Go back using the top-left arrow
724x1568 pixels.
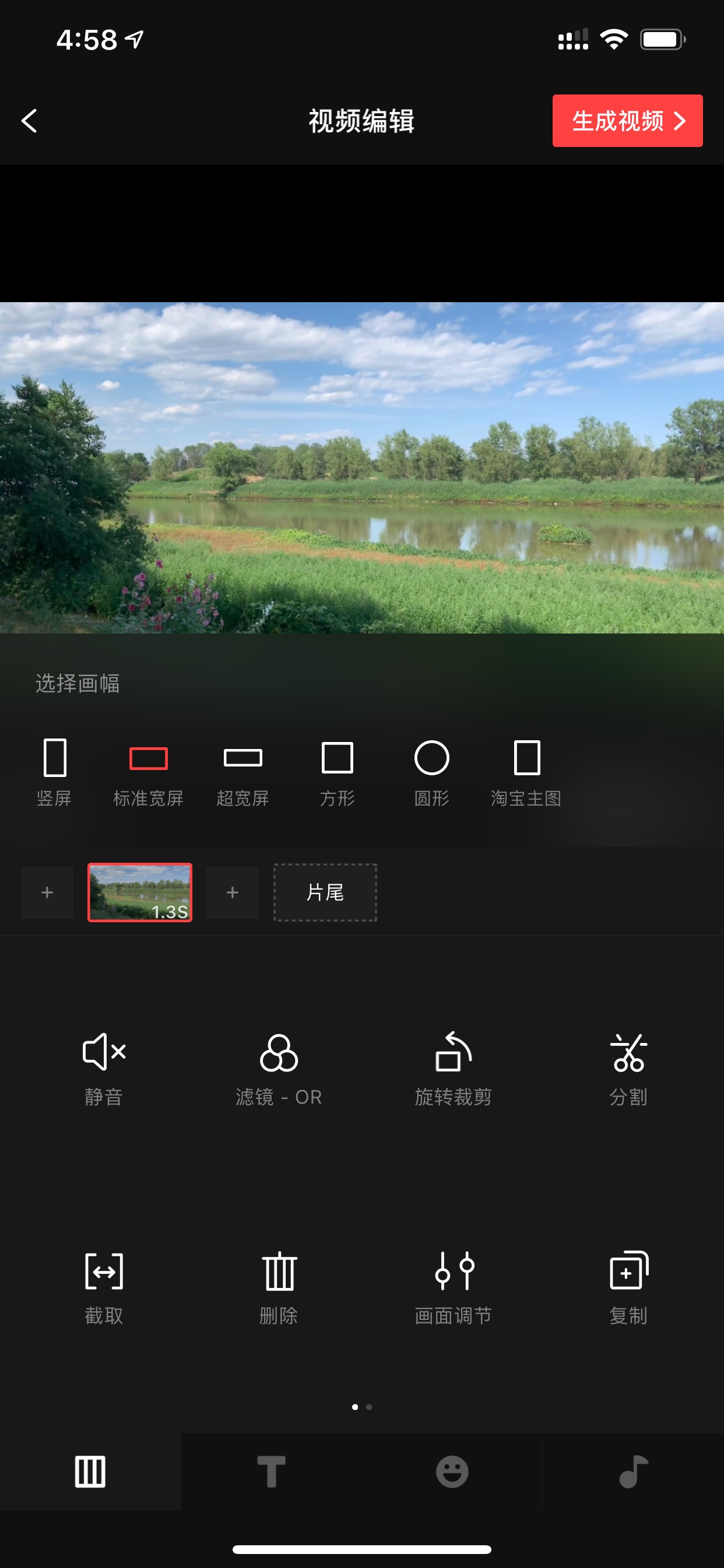[x=29, y=121]
